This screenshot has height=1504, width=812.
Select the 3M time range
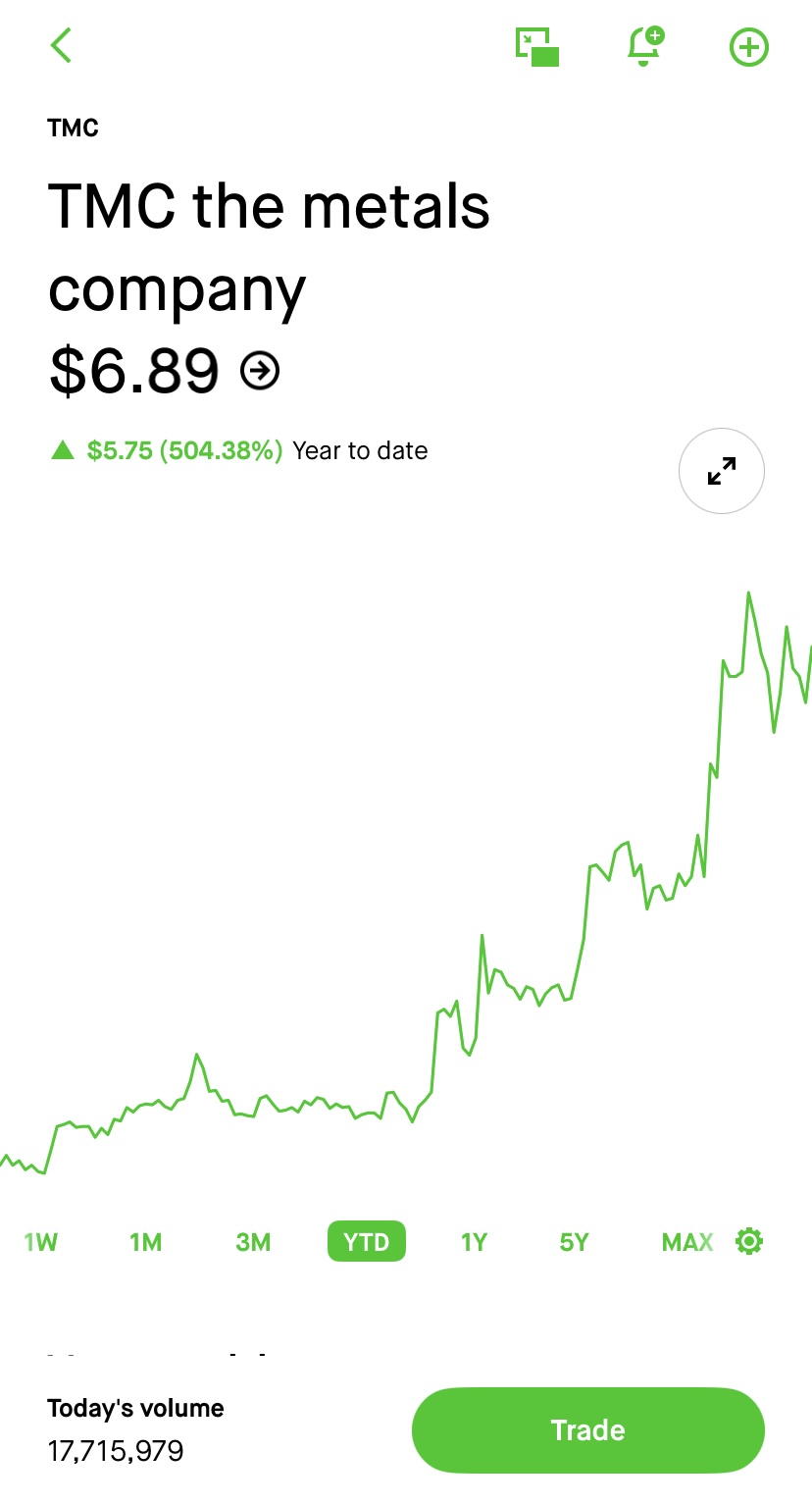click(x=253, y=1242)
